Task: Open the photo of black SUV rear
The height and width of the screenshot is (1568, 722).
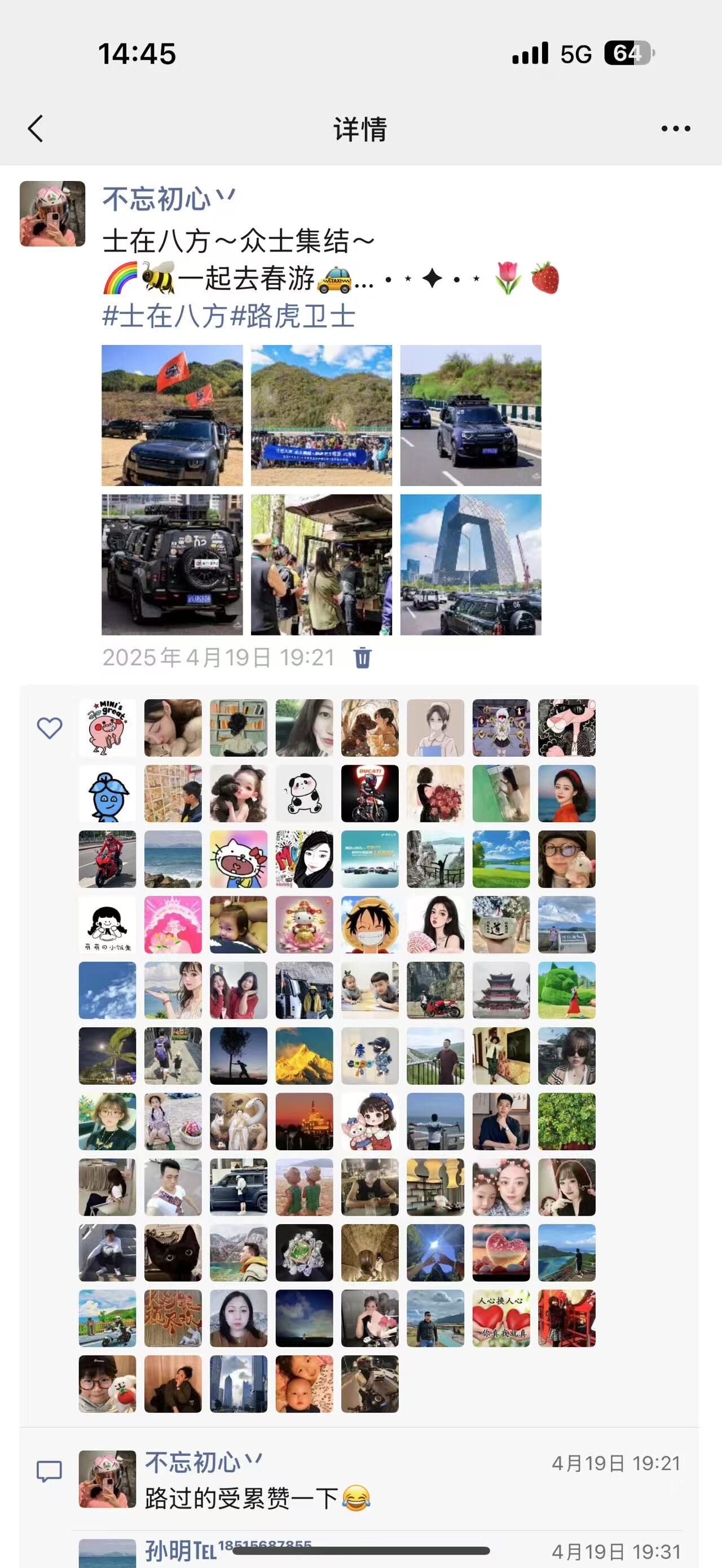Action: [171, 564]
